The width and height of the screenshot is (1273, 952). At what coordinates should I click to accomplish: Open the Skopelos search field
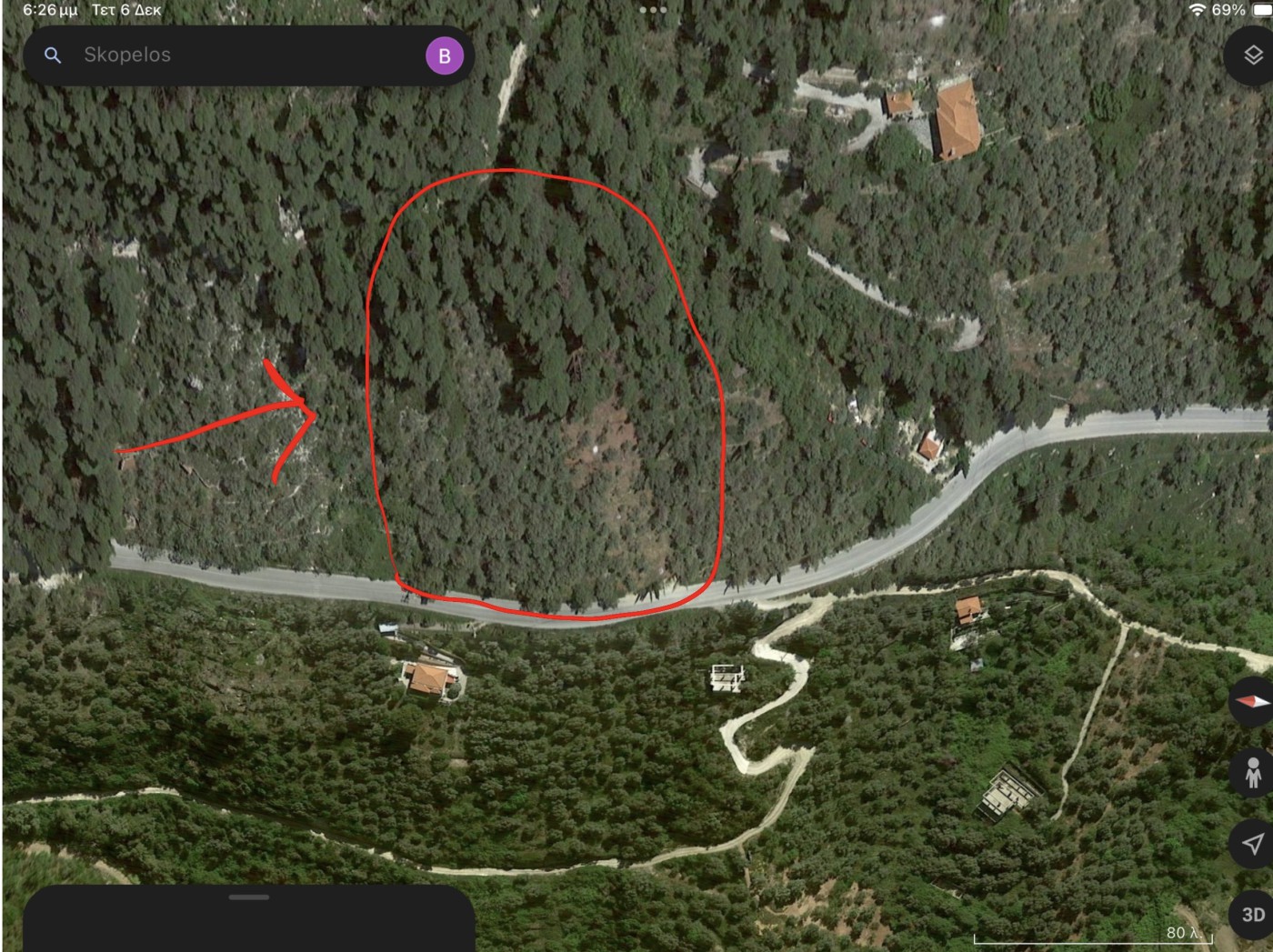pos(236,55)
